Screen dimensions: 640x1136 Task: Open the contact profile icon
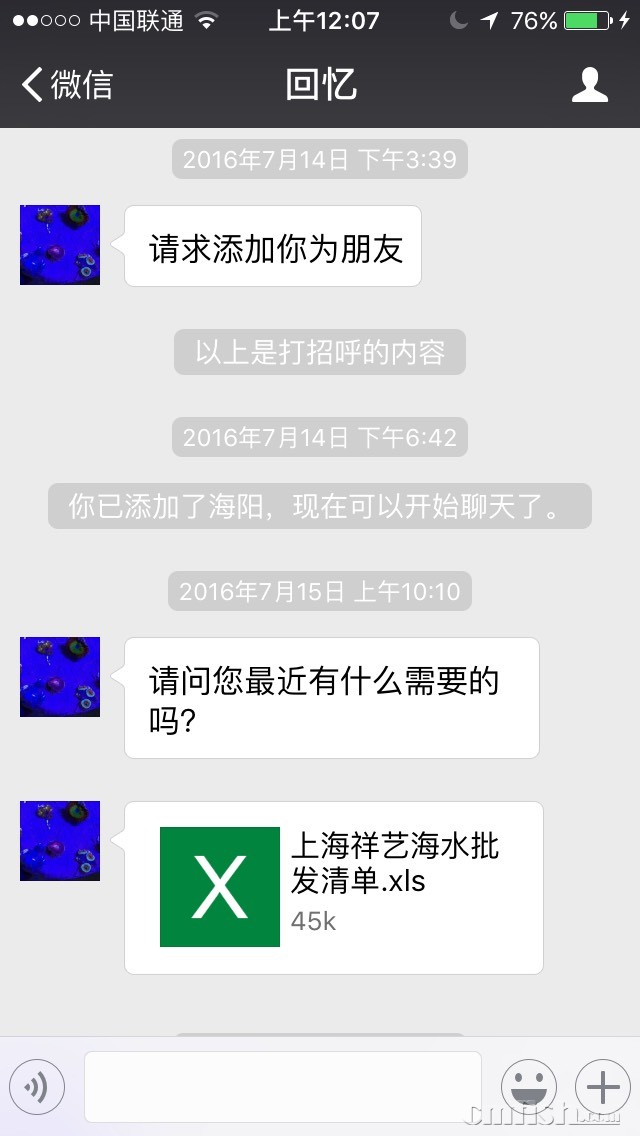pos(589,85)
